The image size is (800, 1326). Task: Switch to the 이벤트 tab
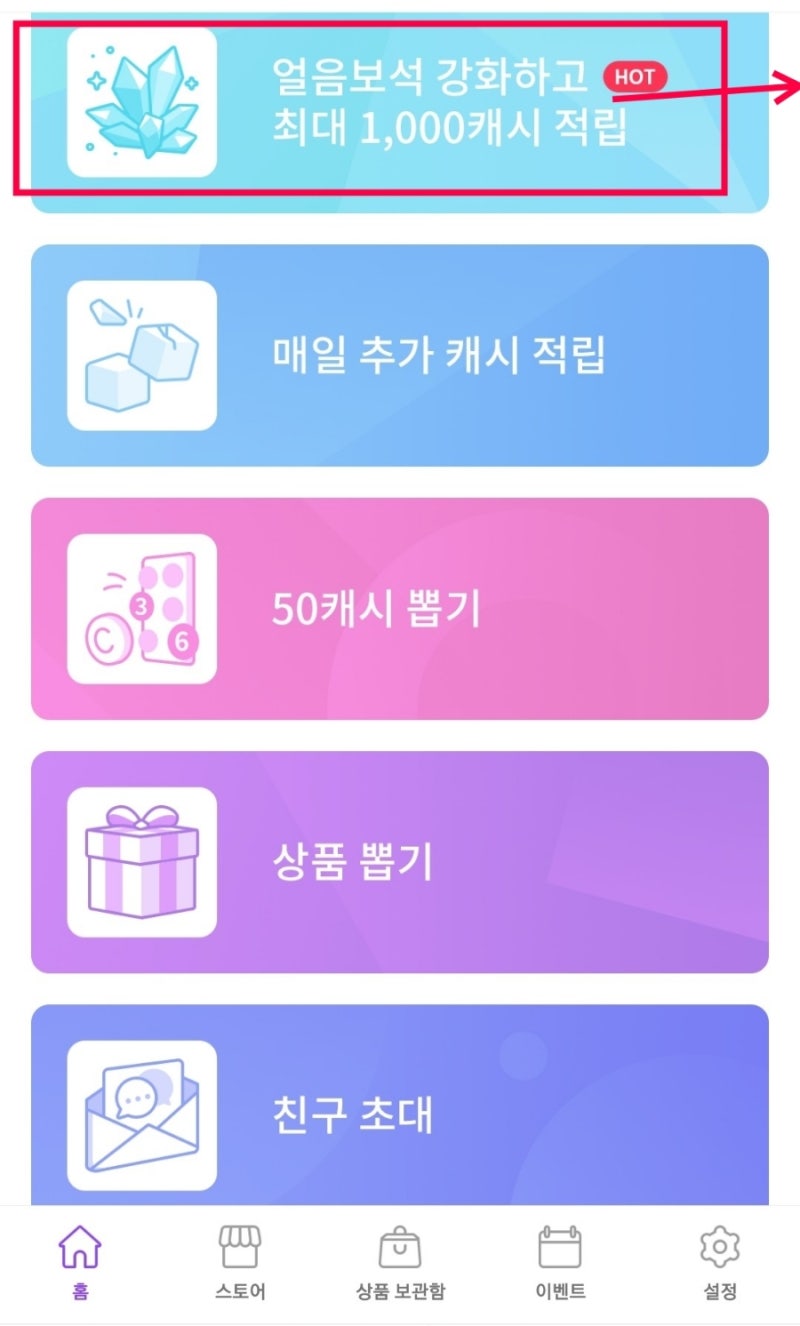pos(561,1263)
